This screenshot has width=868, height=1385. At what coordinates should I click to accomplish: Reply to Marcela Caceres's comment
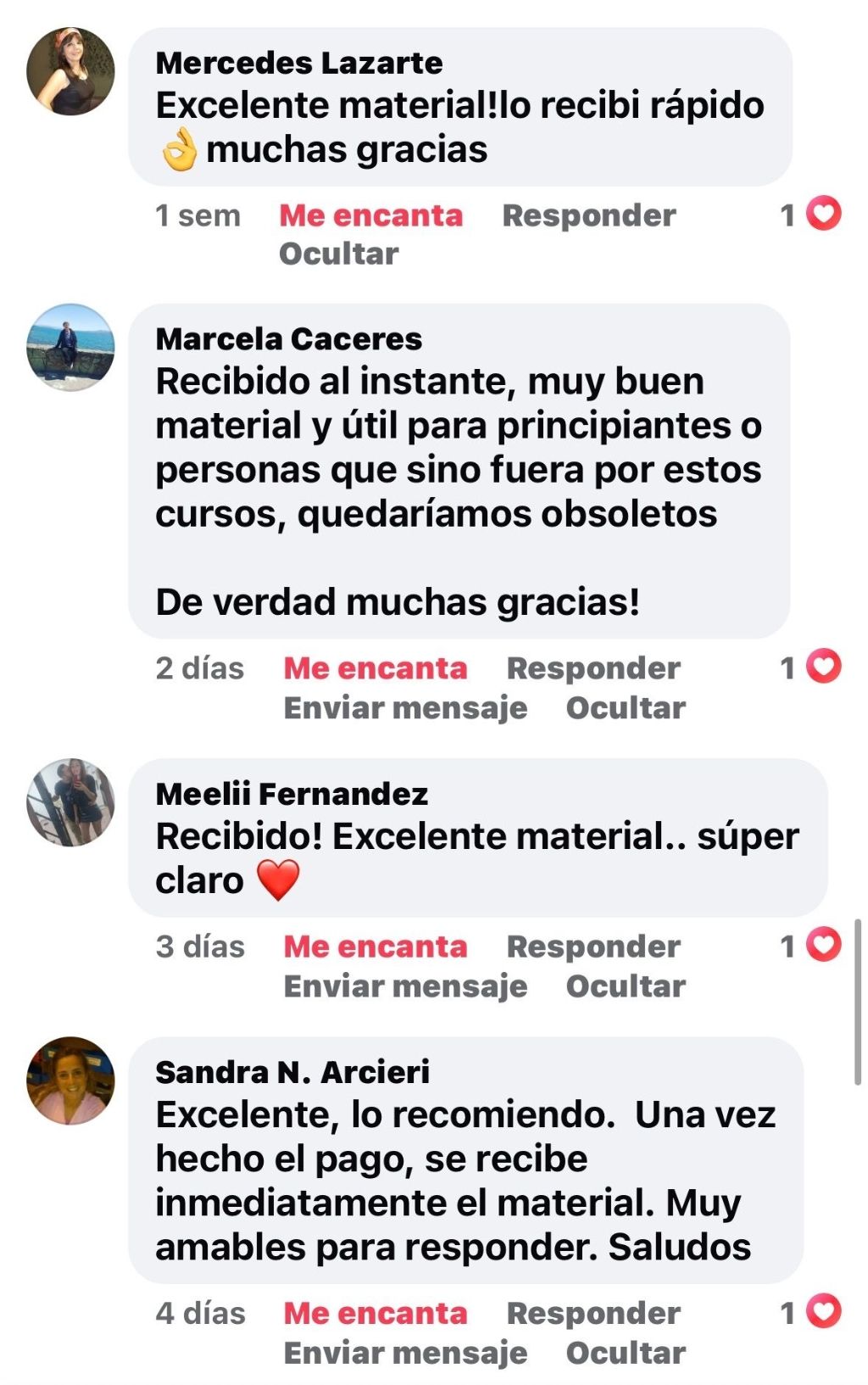tap(593, 668)
